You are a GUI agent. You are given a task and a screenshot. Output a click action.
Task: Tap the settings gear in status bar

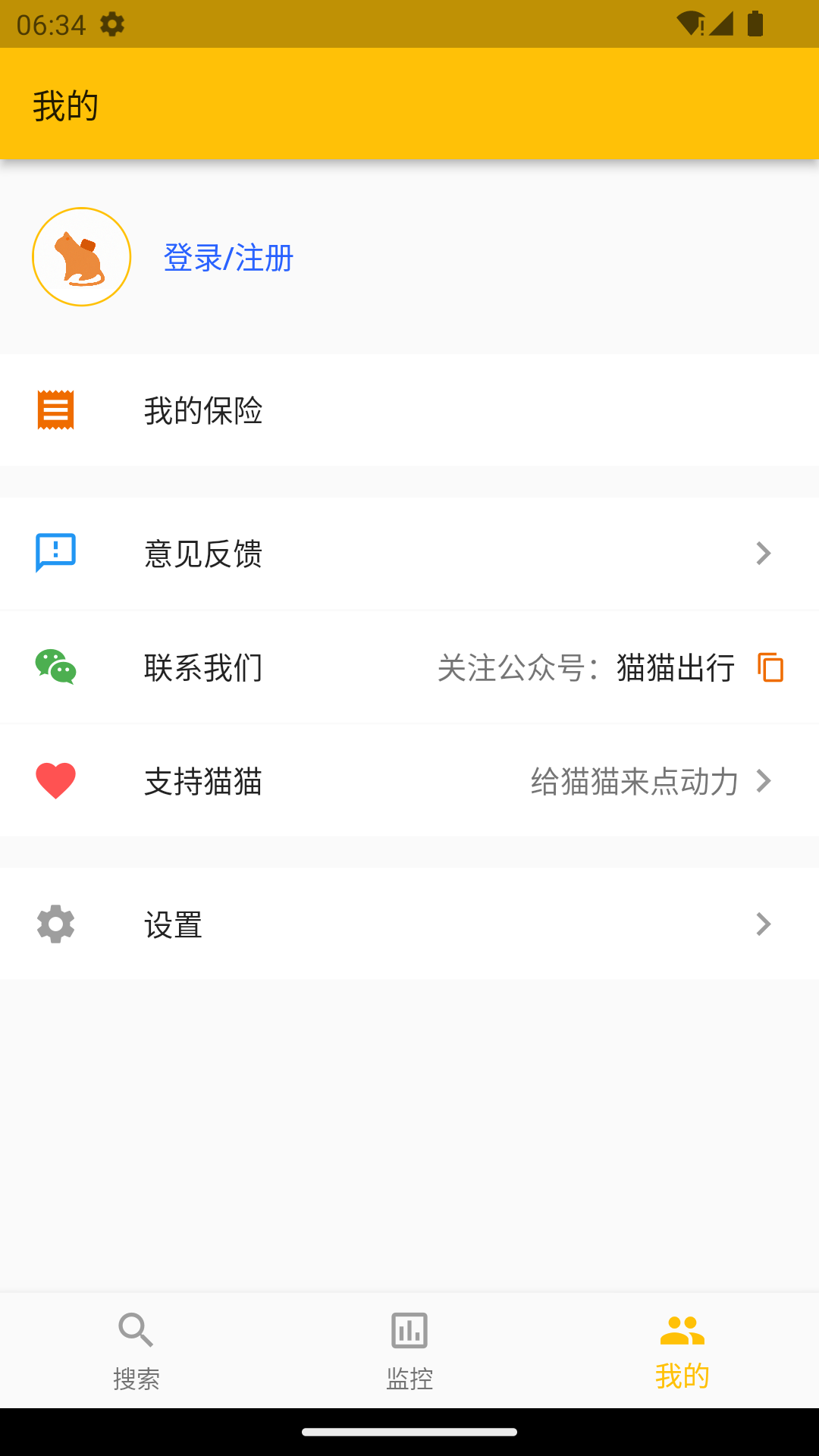click(112, 25)
